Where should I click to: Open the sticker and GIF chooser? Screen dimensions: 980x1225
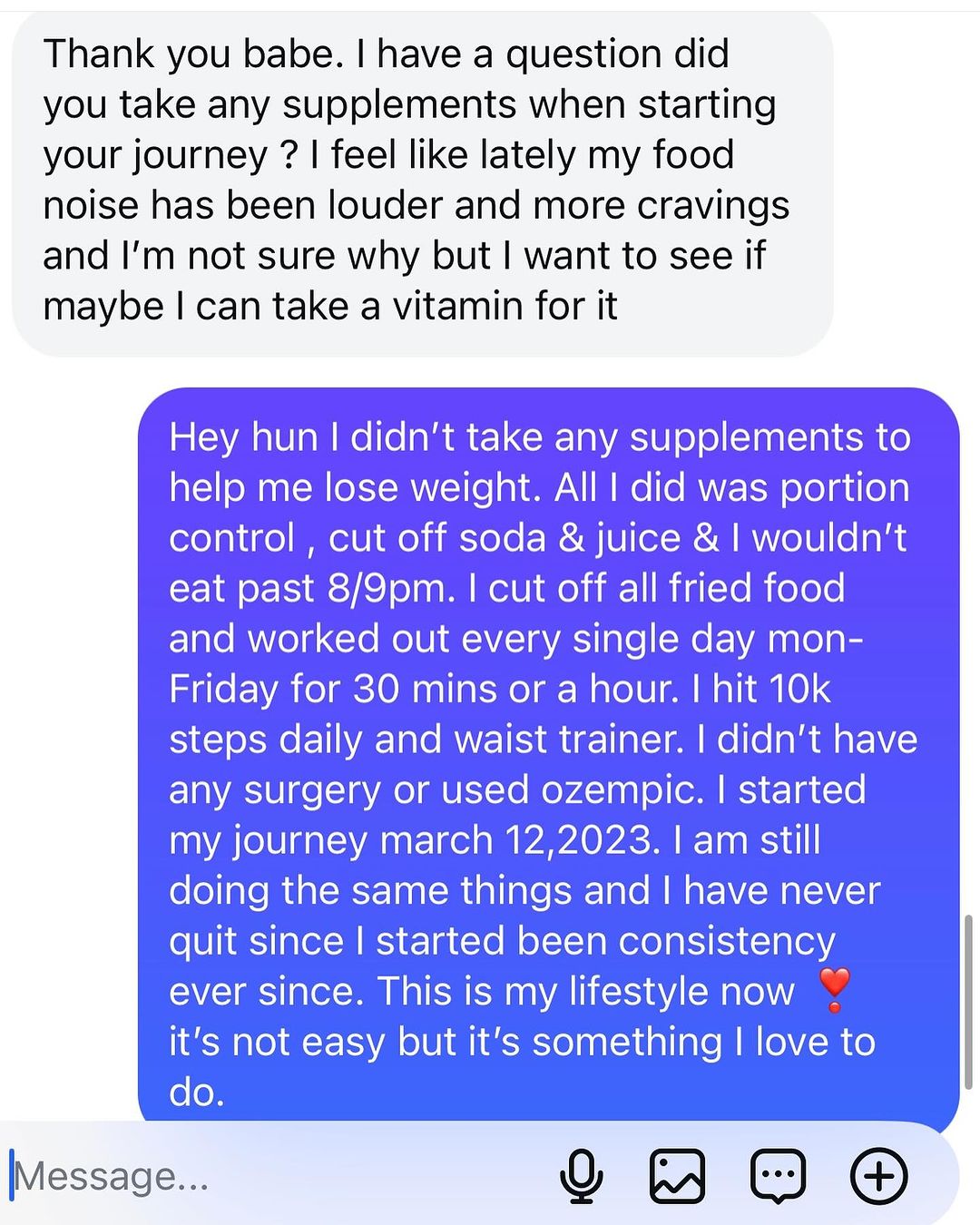(779, 1176)
